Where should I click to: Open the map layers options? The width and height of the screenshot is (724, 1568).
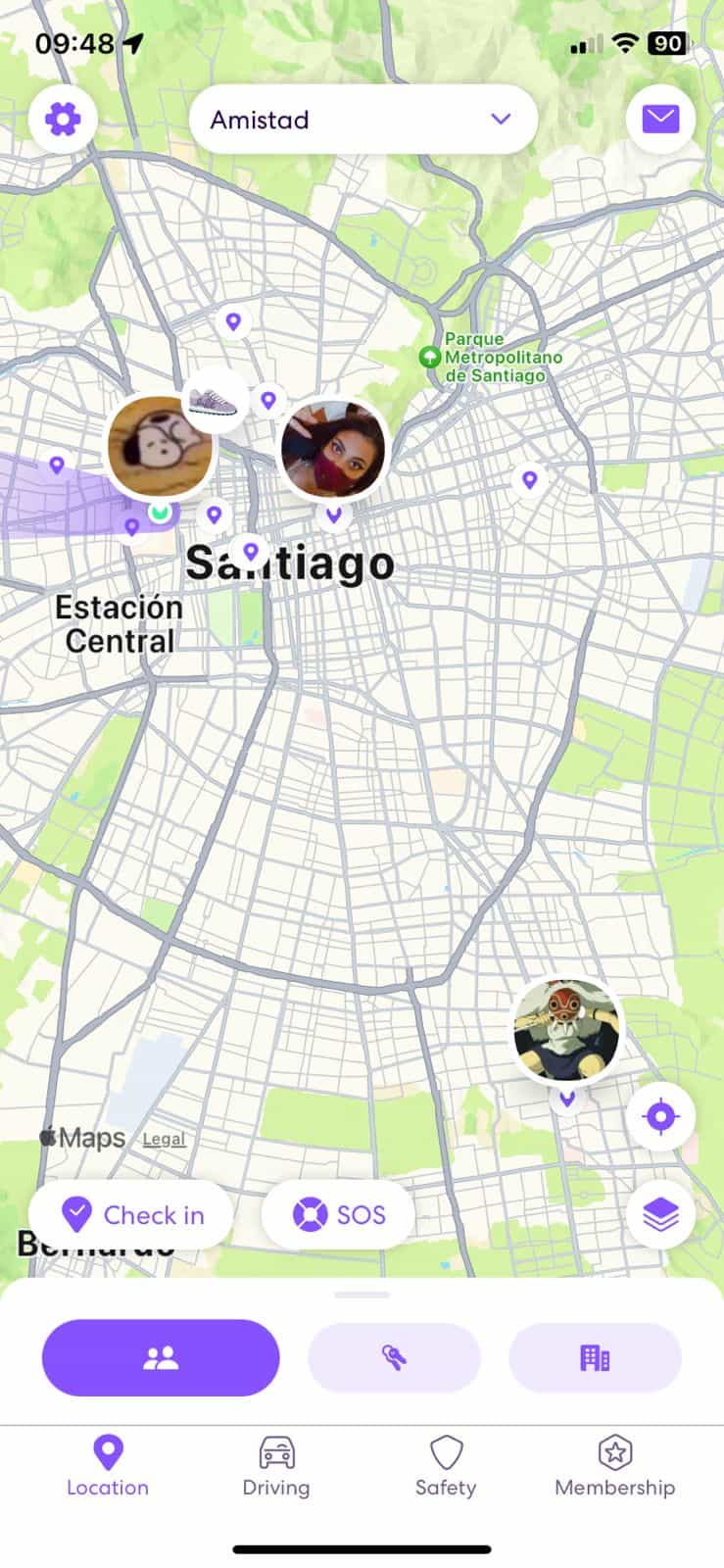(660, 1215)
